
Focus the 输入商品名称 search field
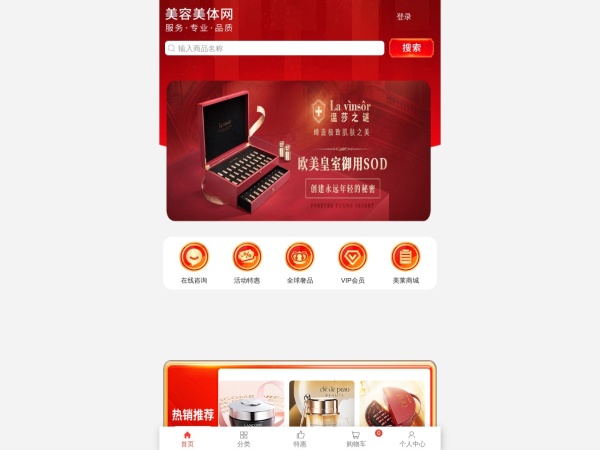[275, 48]
